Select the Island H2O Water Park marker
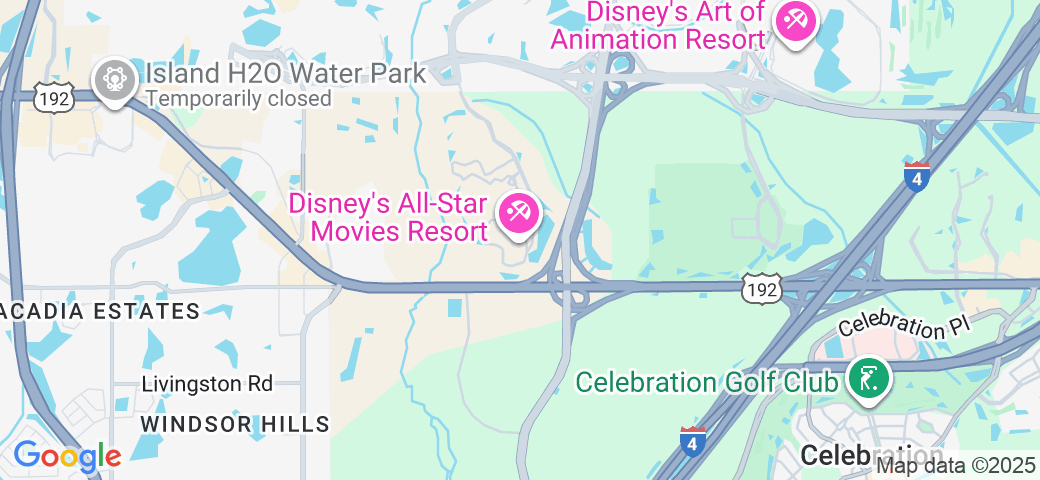The height and width of the screenshot is (480, 1040). point(114,79)
